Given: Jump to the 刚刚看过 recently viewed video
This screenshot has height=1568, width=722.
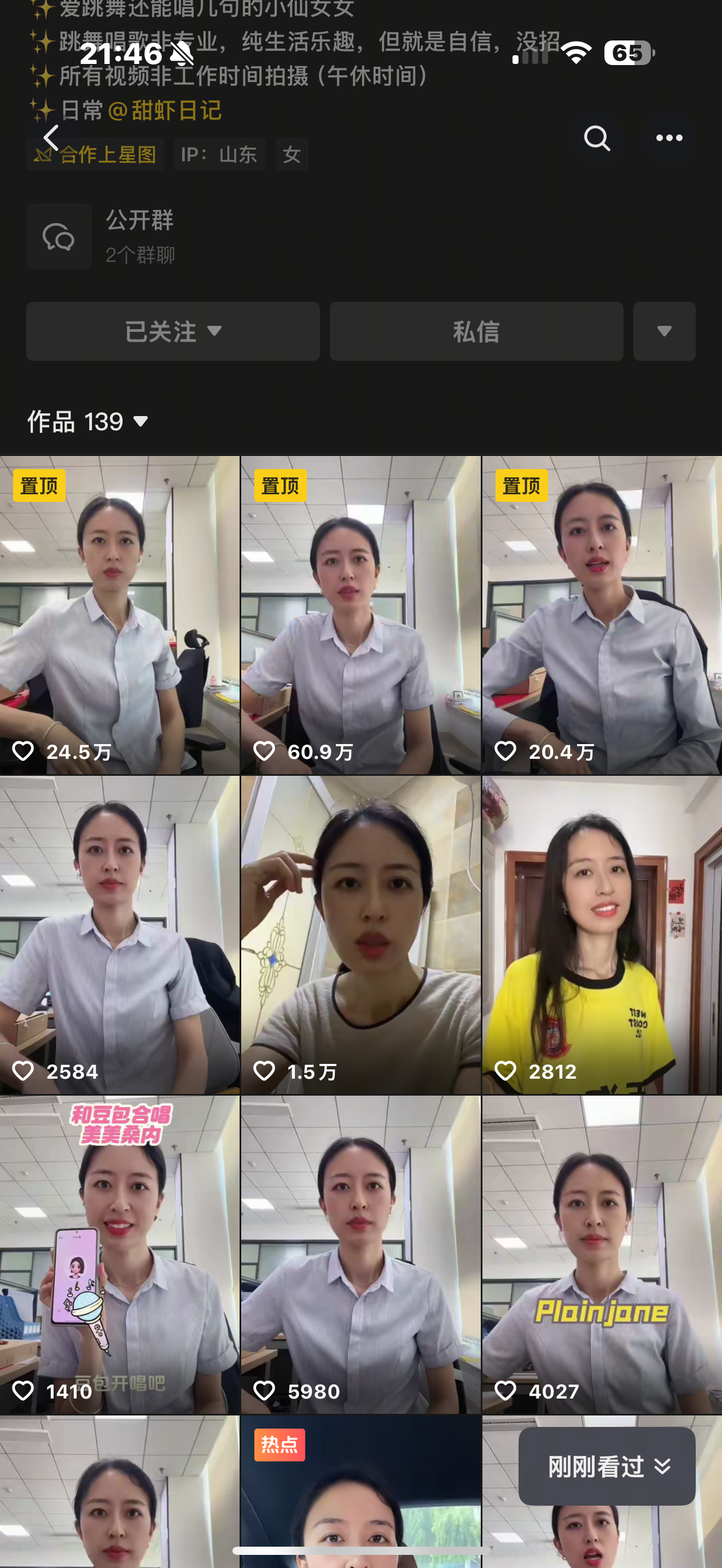Looking at the screenshot, I should (x=607, y=1466).
